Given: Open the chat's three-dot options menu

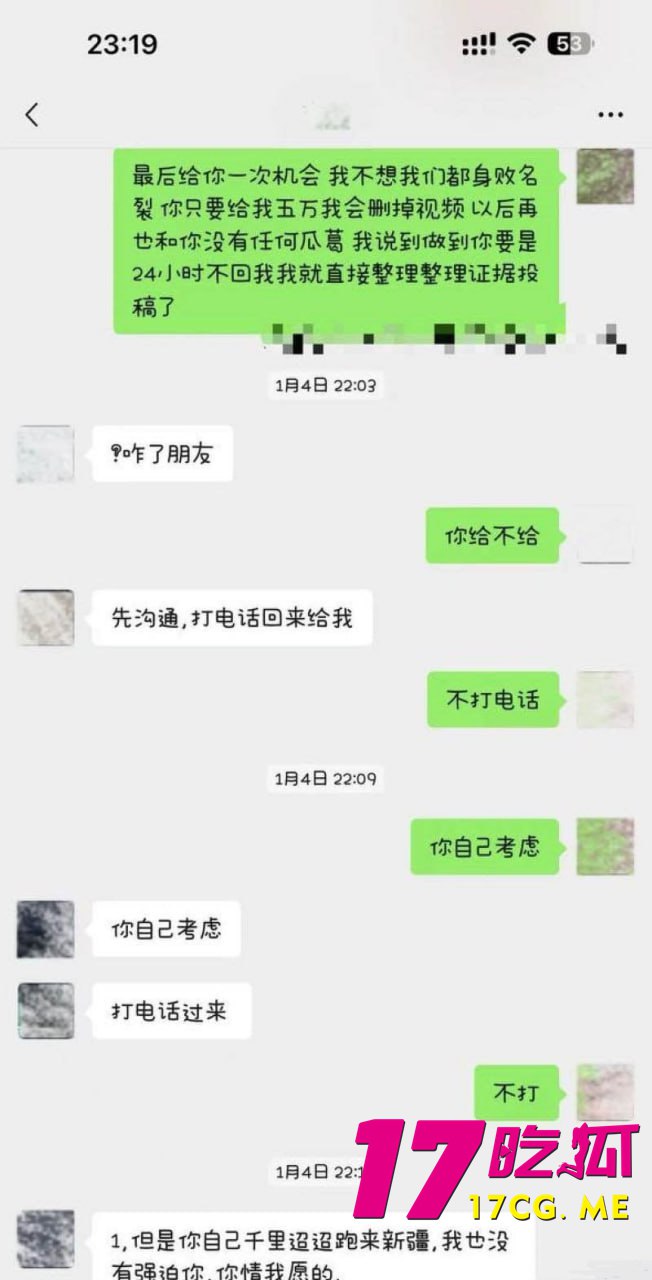Looking at the screenshot, I should (610, 115).
